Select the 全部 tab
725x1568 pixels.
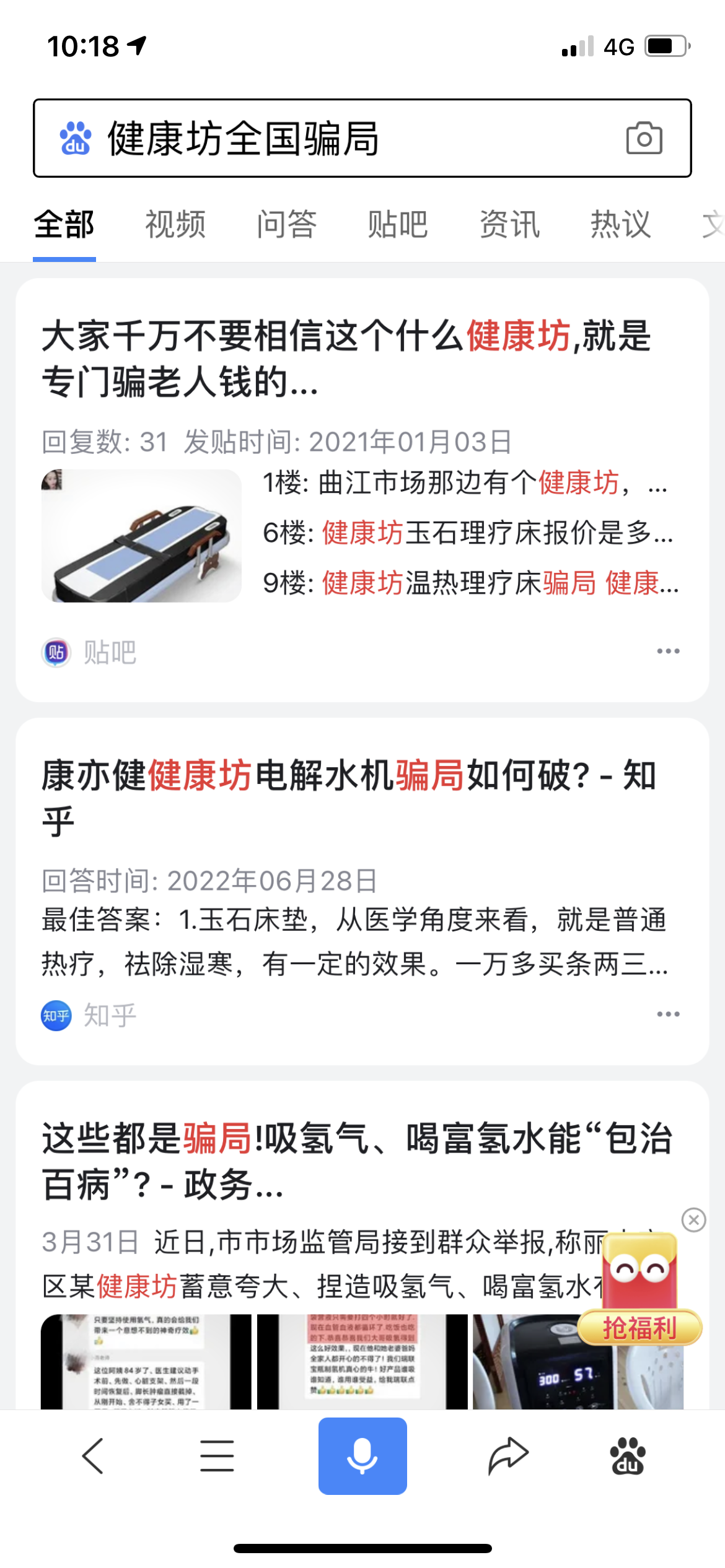(x=64, y=224)
